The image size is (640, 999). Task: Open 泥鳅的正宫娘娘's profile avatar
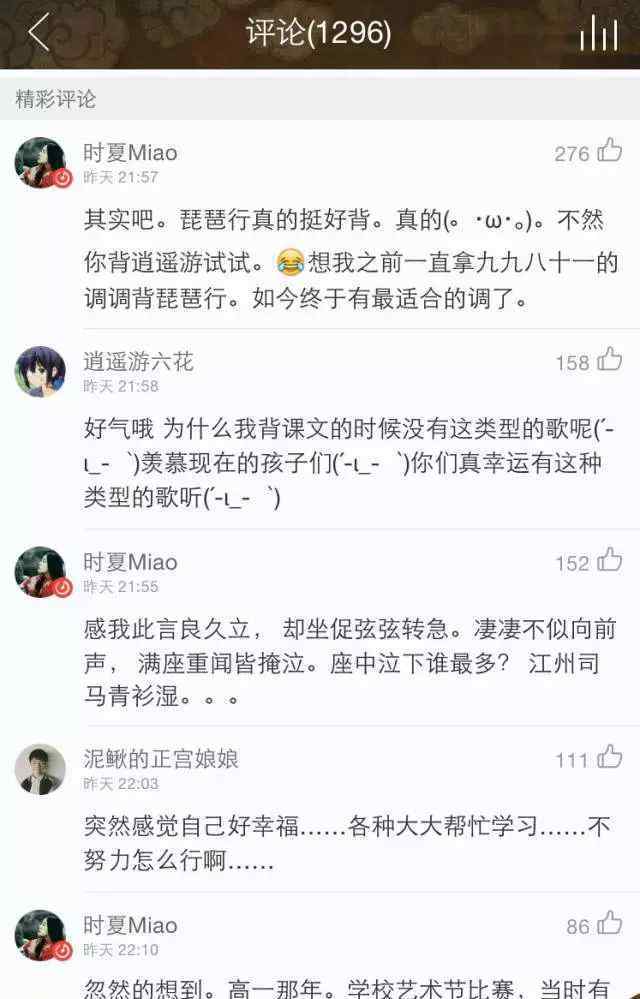click(40, 769)
